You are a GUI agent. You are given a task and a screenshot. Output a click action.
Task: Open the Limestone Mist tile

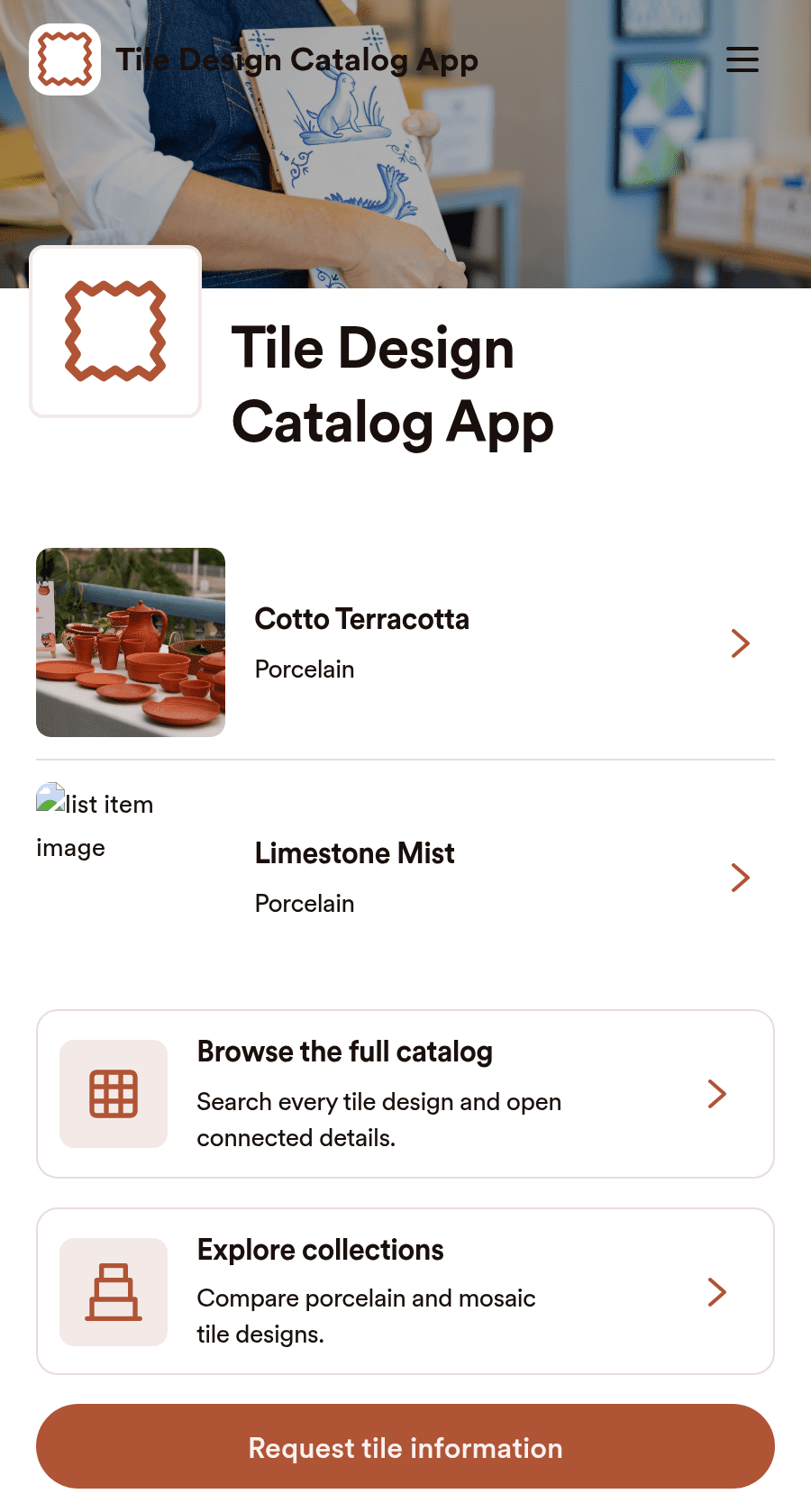(x=405, y=877)
